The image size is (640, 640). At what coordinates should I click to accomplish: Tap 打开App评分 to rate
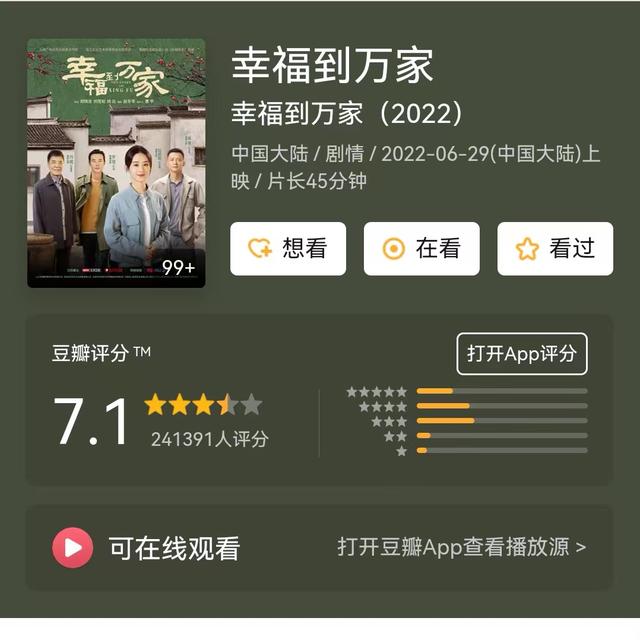pyautogui.click(x=522, y=354)
